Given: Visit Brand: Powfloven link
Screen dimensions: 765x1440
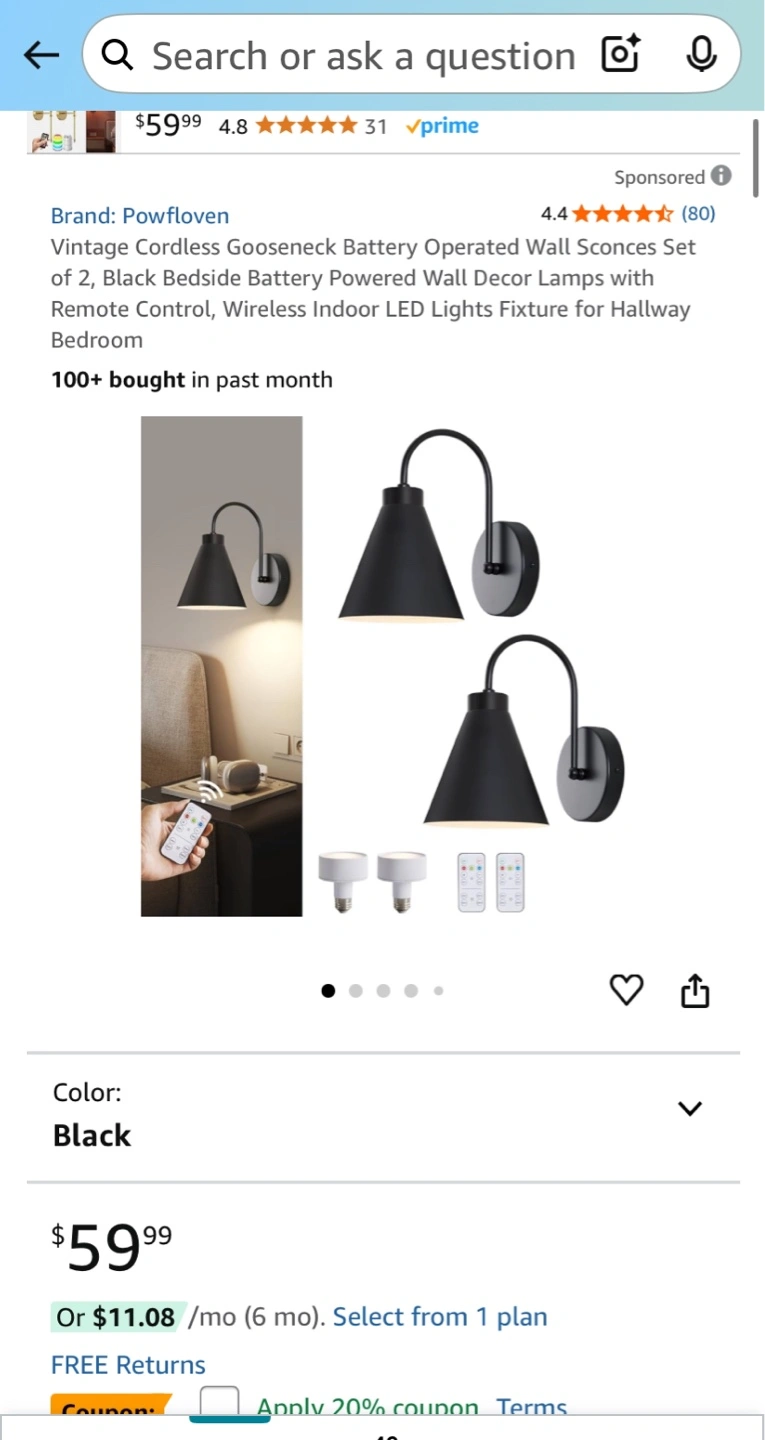Looking at the screenshot, I should point(140,215).
